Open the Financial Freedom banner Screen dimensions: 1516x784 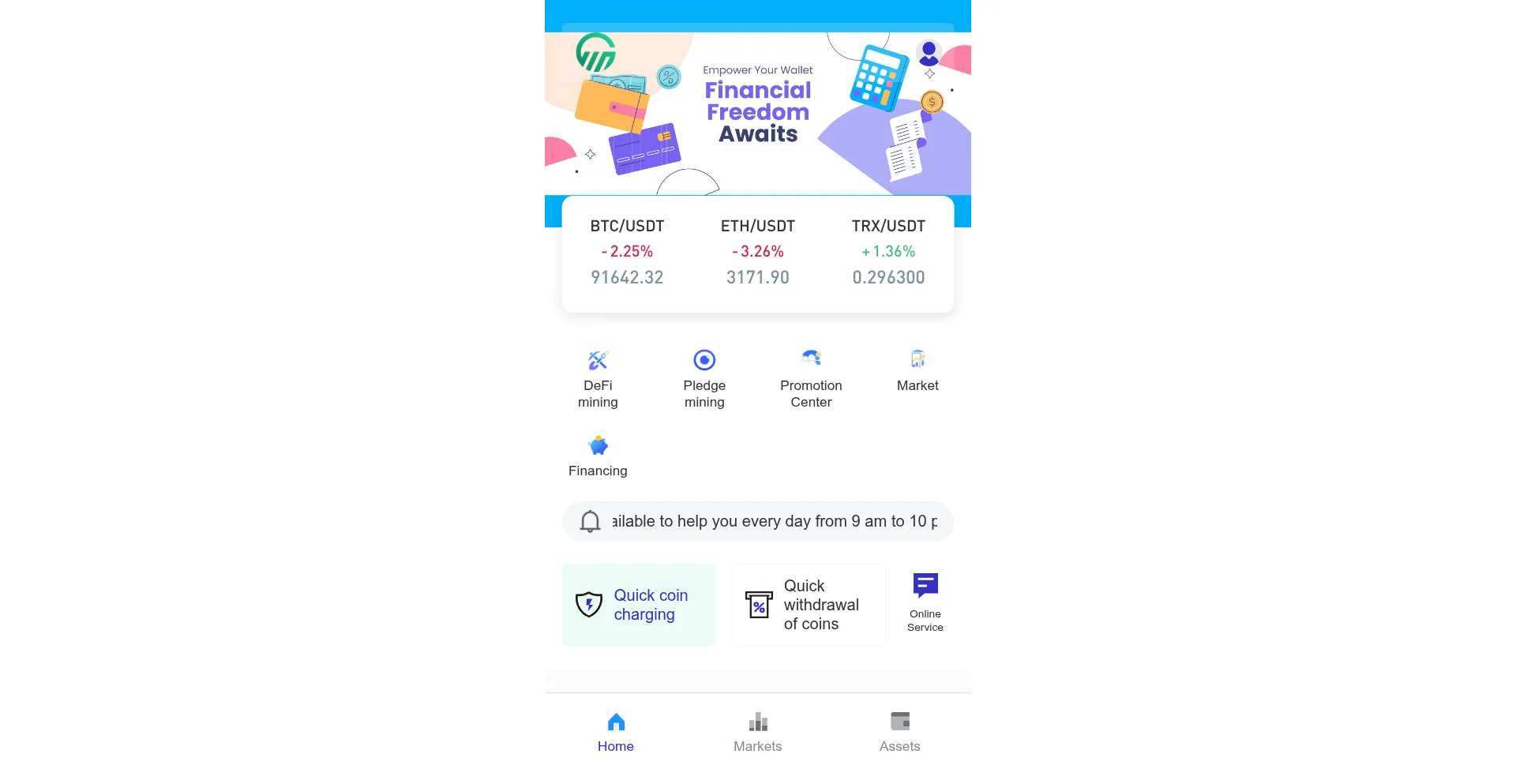pyautogui.click(x=757, y=111)
